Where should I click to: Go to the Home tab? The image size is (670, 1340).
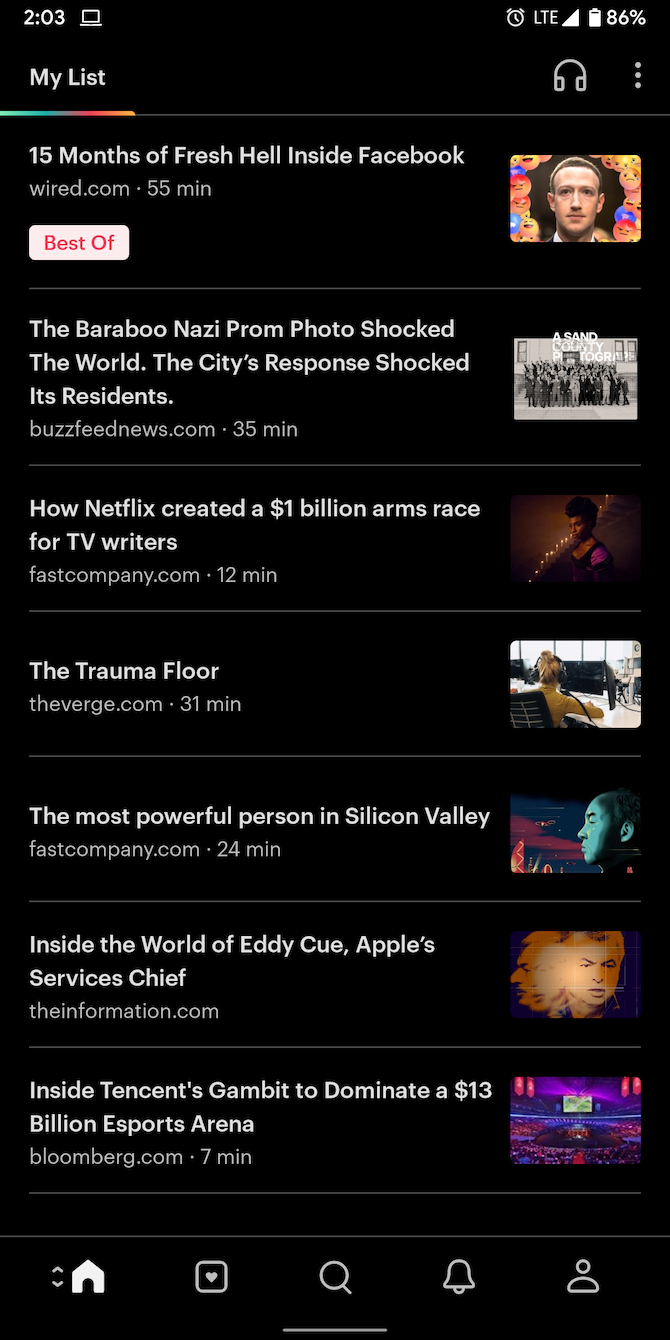[88, 1276]
